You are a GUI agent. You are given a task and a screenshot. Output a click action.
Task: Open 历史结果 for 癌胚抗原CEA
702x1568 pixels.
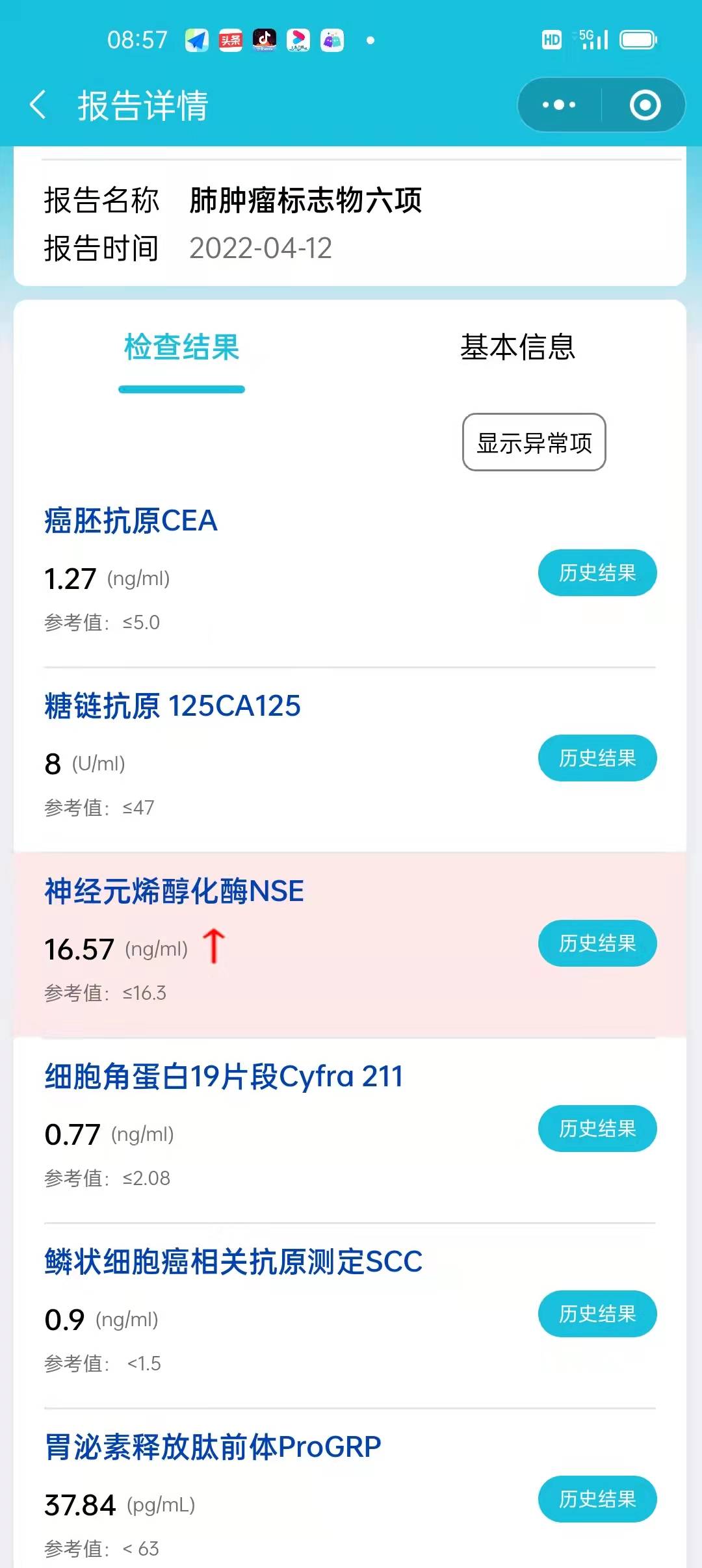click(597, 573)
